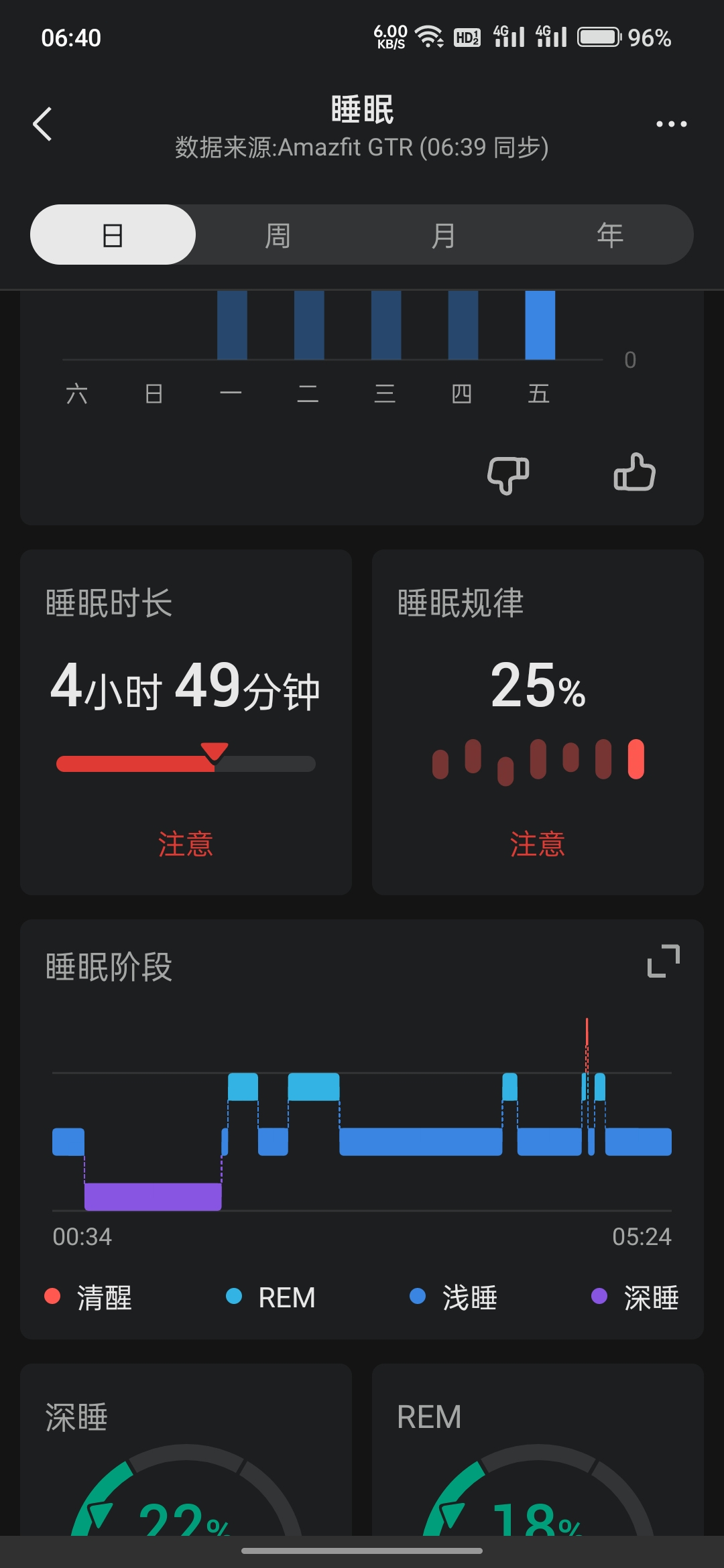Select the Friday (五) bar in the chart
Image resolution: width=724 pixels, height=1568 pixels.
coord(540,326)
